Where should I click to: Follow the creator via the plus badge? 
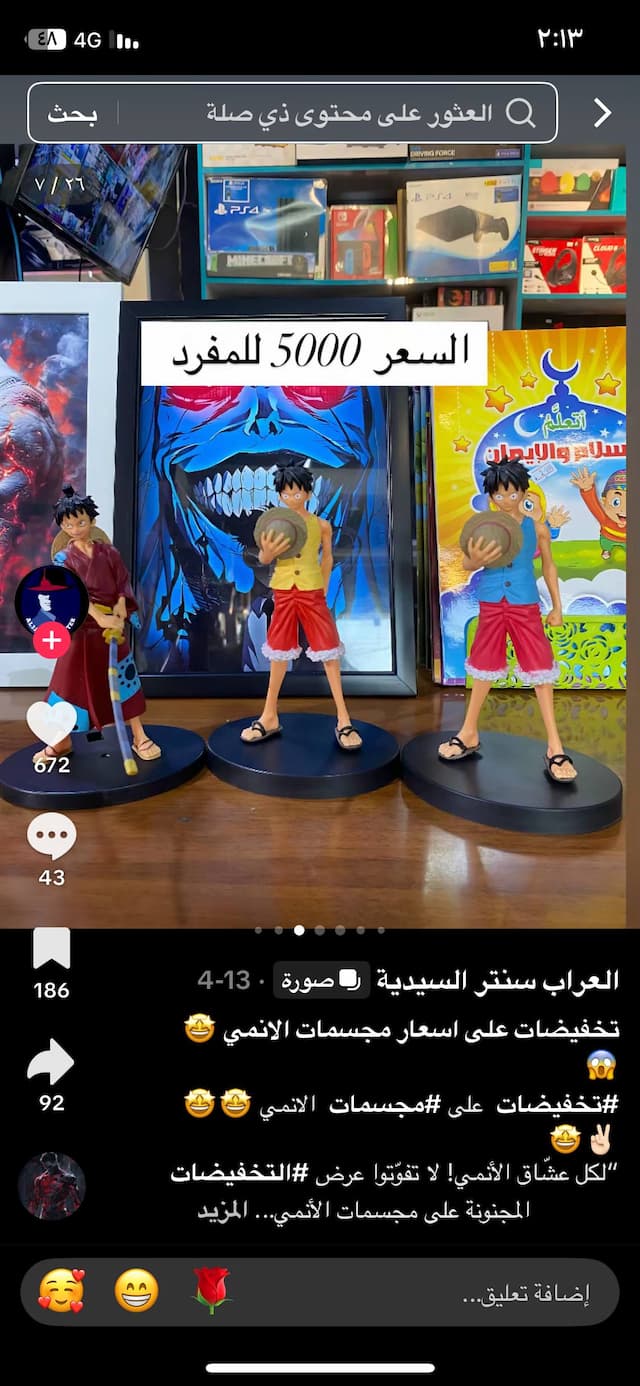(x=52, y=641)
